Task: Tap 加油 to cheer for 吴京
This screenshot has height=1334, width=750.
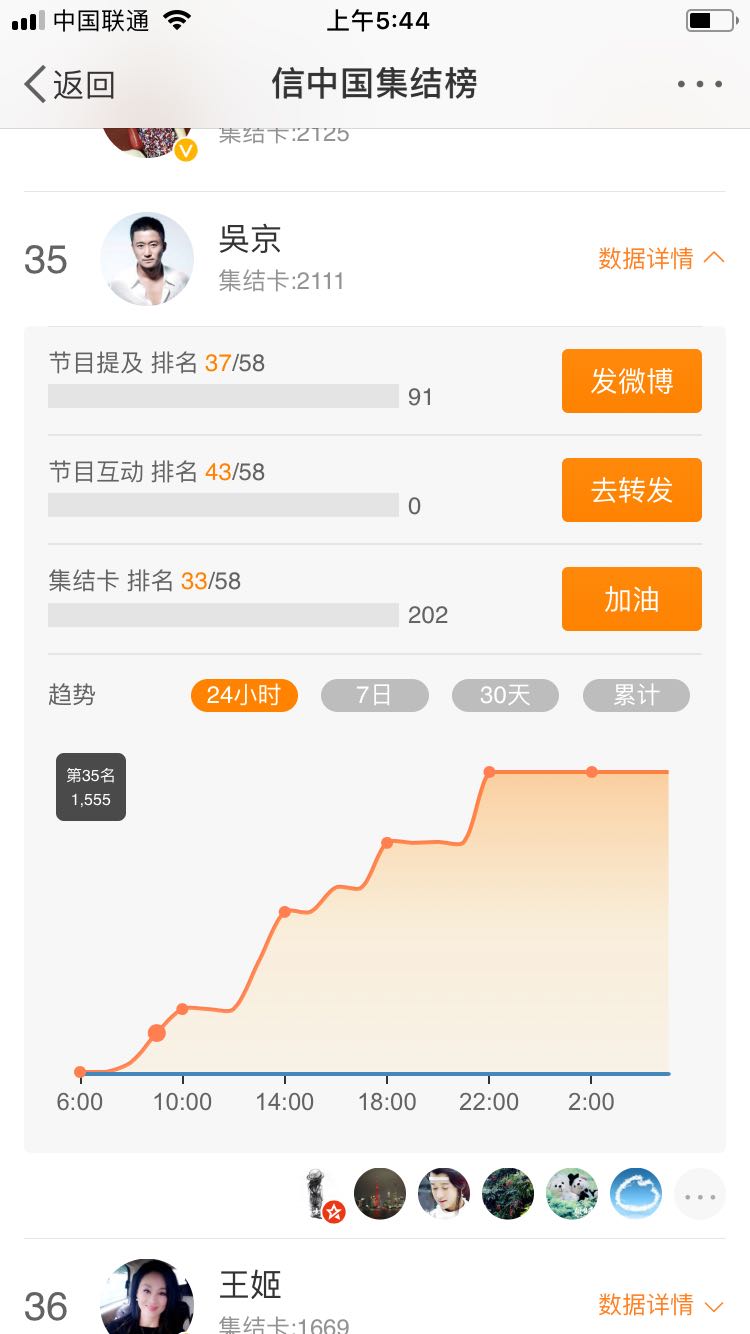Action: tap(631, 599)
